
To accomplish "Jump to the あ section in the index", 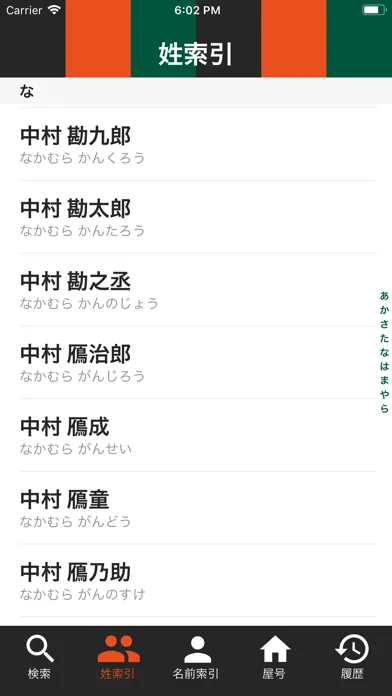I will click(384, 296).
